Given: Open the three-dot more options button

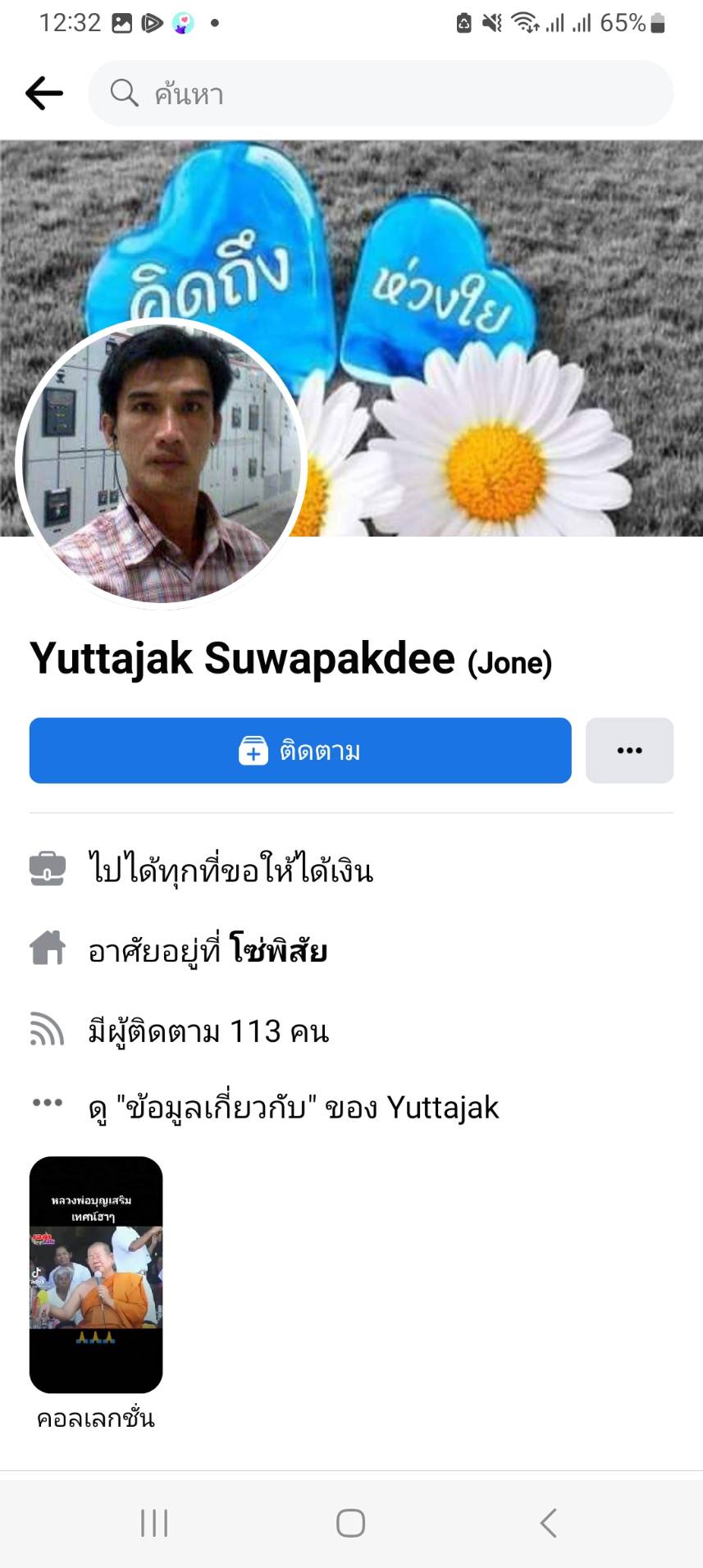Looking at the screenshot, I should coord(629,751).
